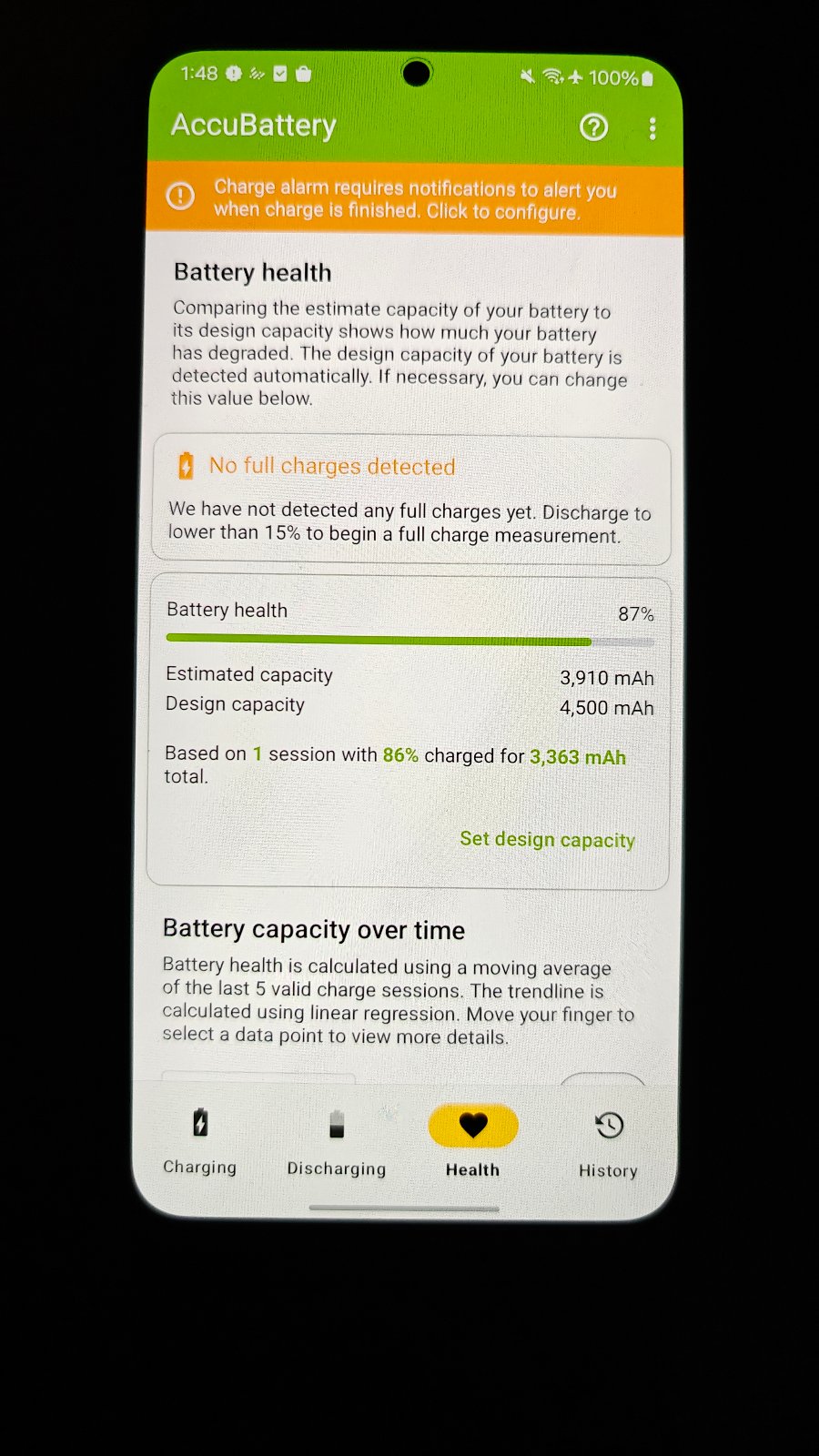The height and width of the screenshot is (1456, 819).
Task: Switch to the Charging tab
Action: click(200, 1142)
